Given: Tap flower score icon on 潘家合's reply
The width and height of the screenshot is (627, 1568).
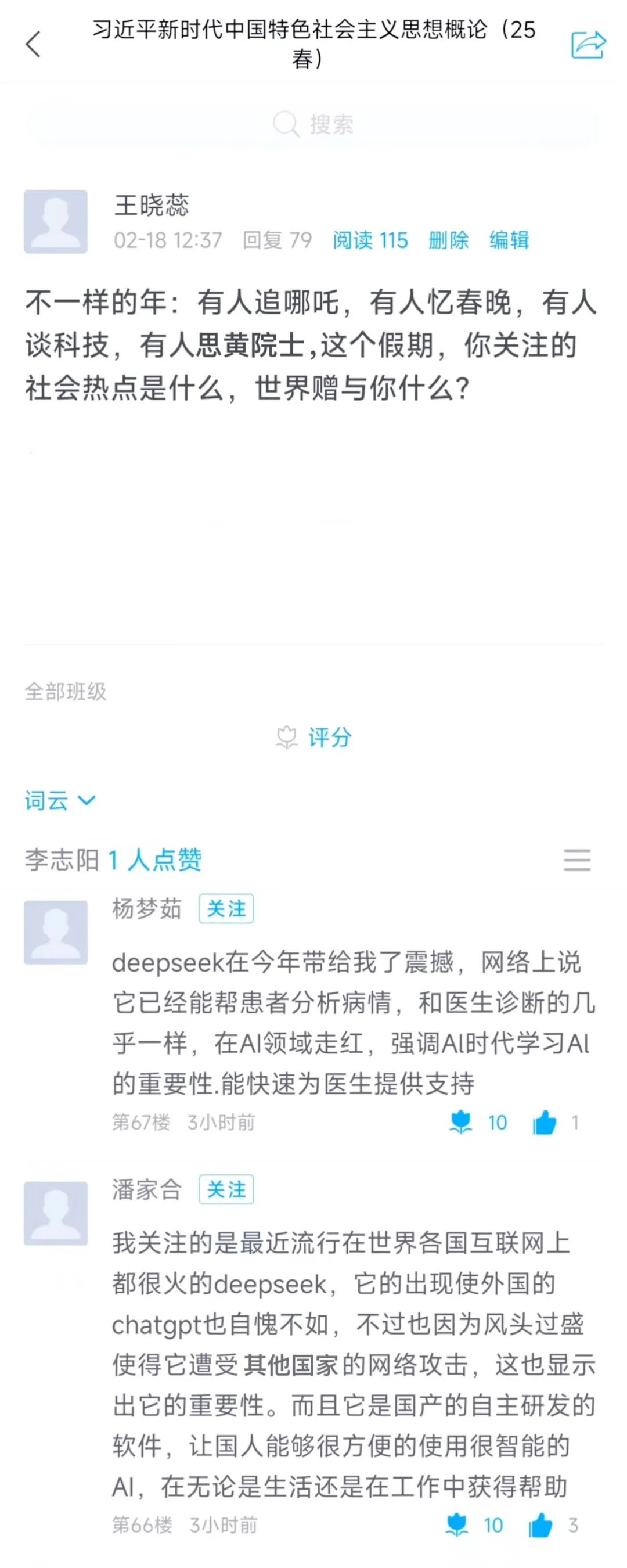Looking at the screenshot, I should coord(457,1525).
